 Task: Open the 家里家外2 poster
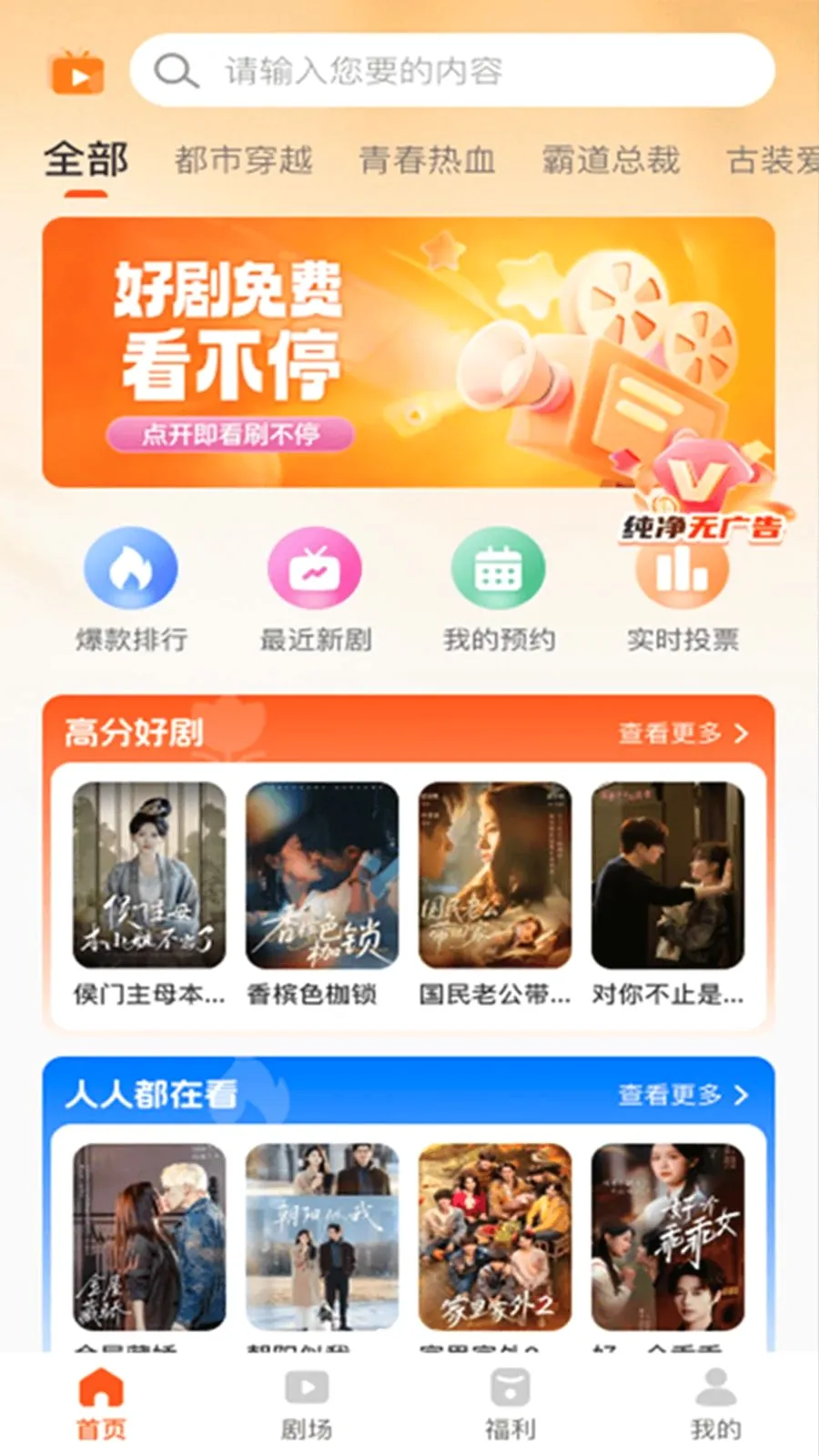[x=495, y=1238]
